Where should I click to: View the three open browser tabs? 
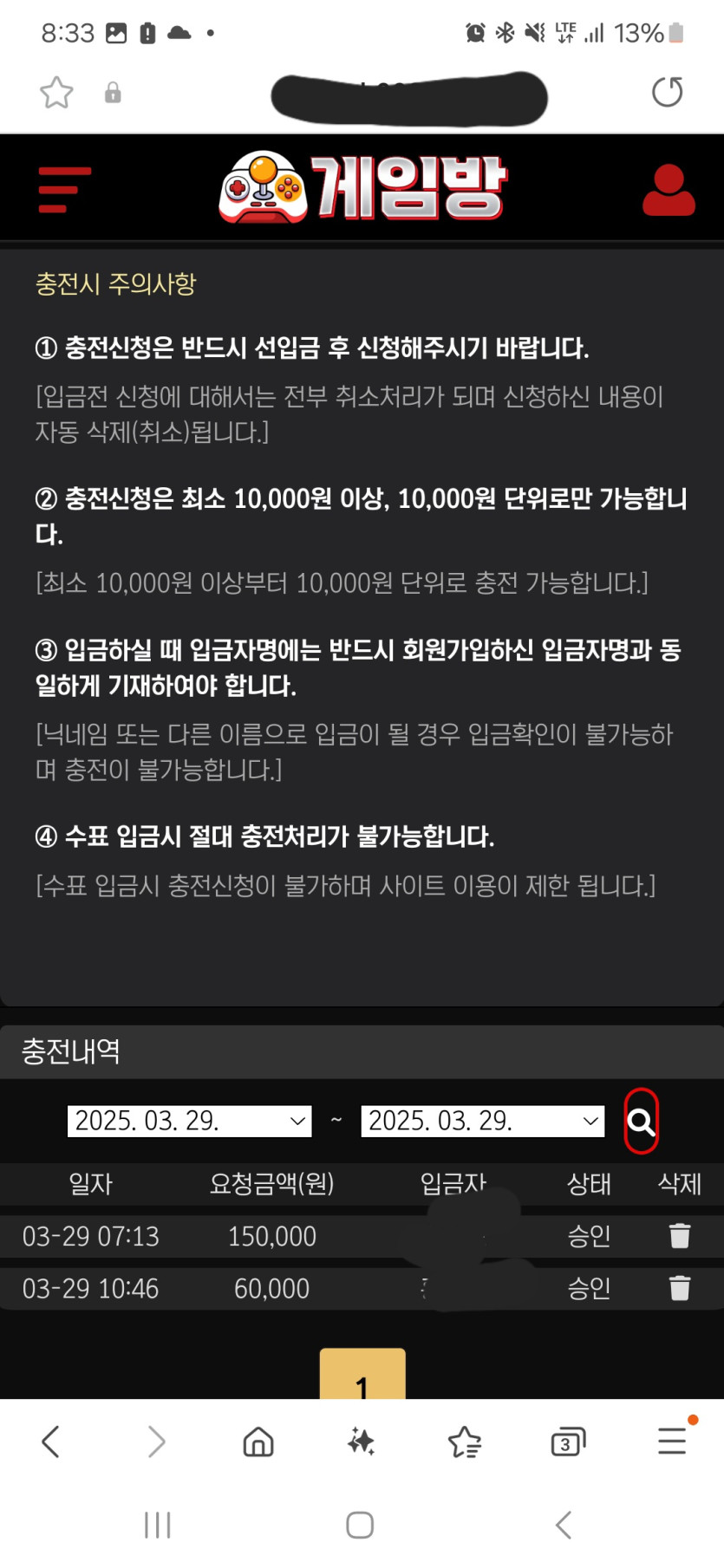click(568, 1441)
